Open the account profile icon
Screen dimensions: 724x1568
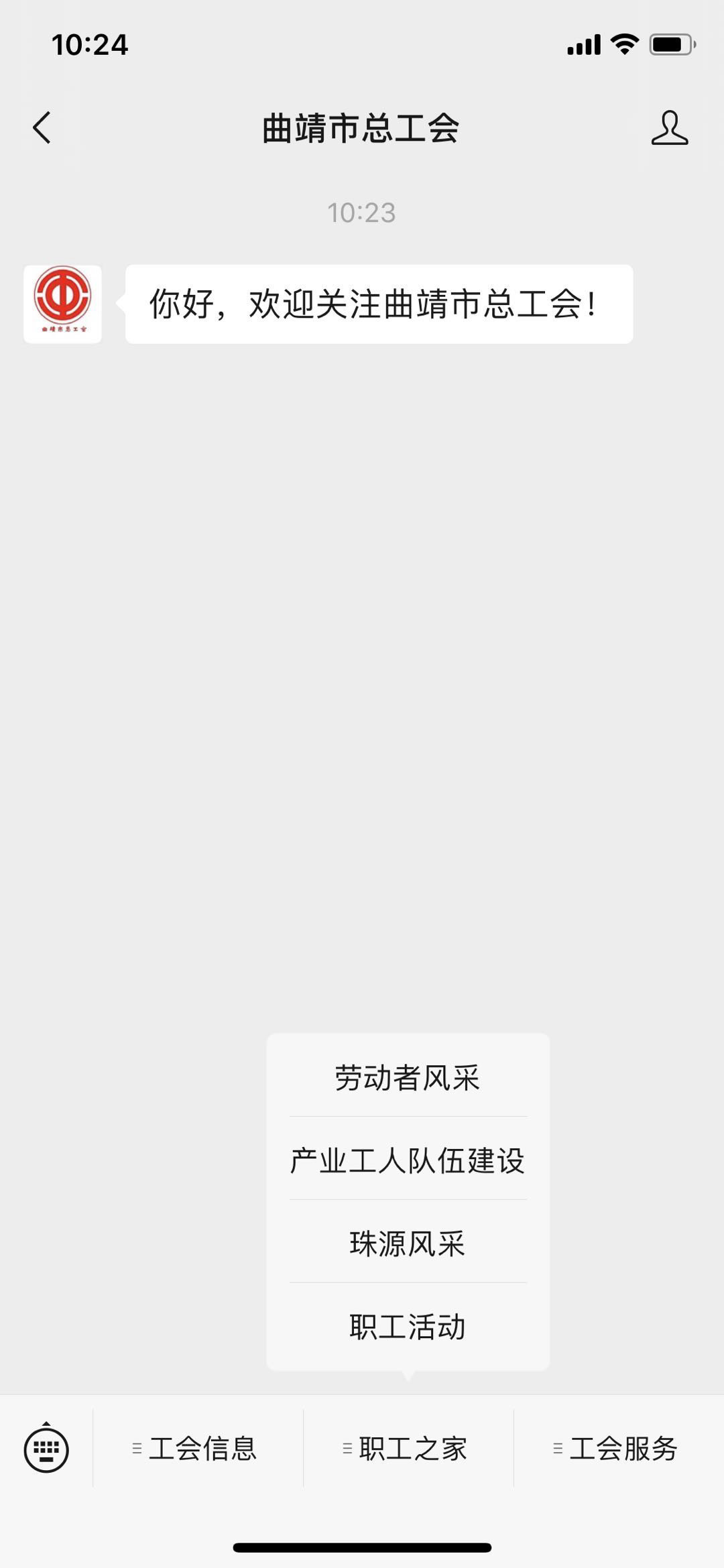point(669,128)
